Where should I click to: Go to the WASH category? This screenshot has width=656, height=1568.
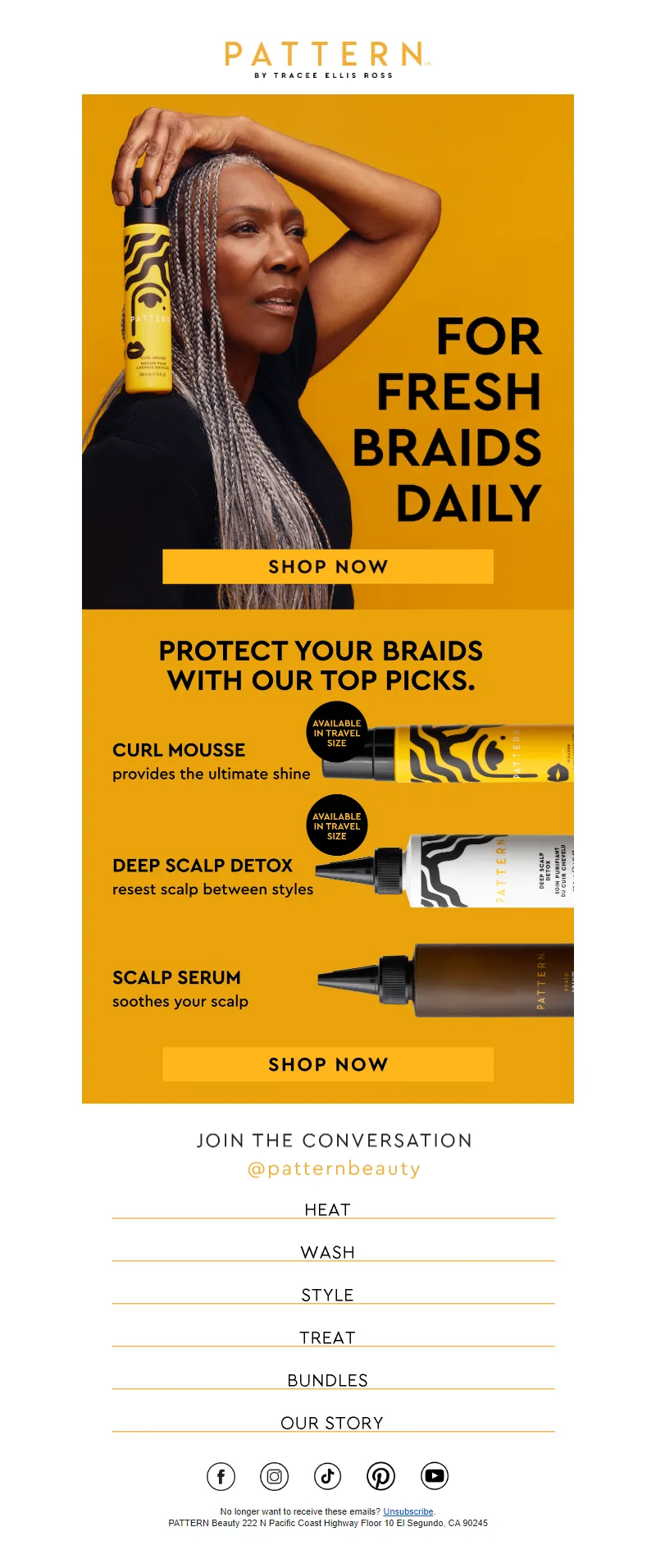327,1252
